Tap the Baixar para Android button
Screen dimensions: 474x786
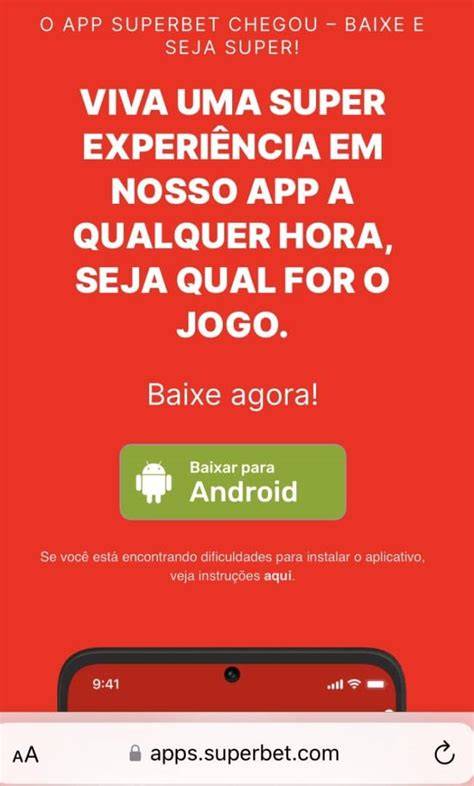pos(232,482)
